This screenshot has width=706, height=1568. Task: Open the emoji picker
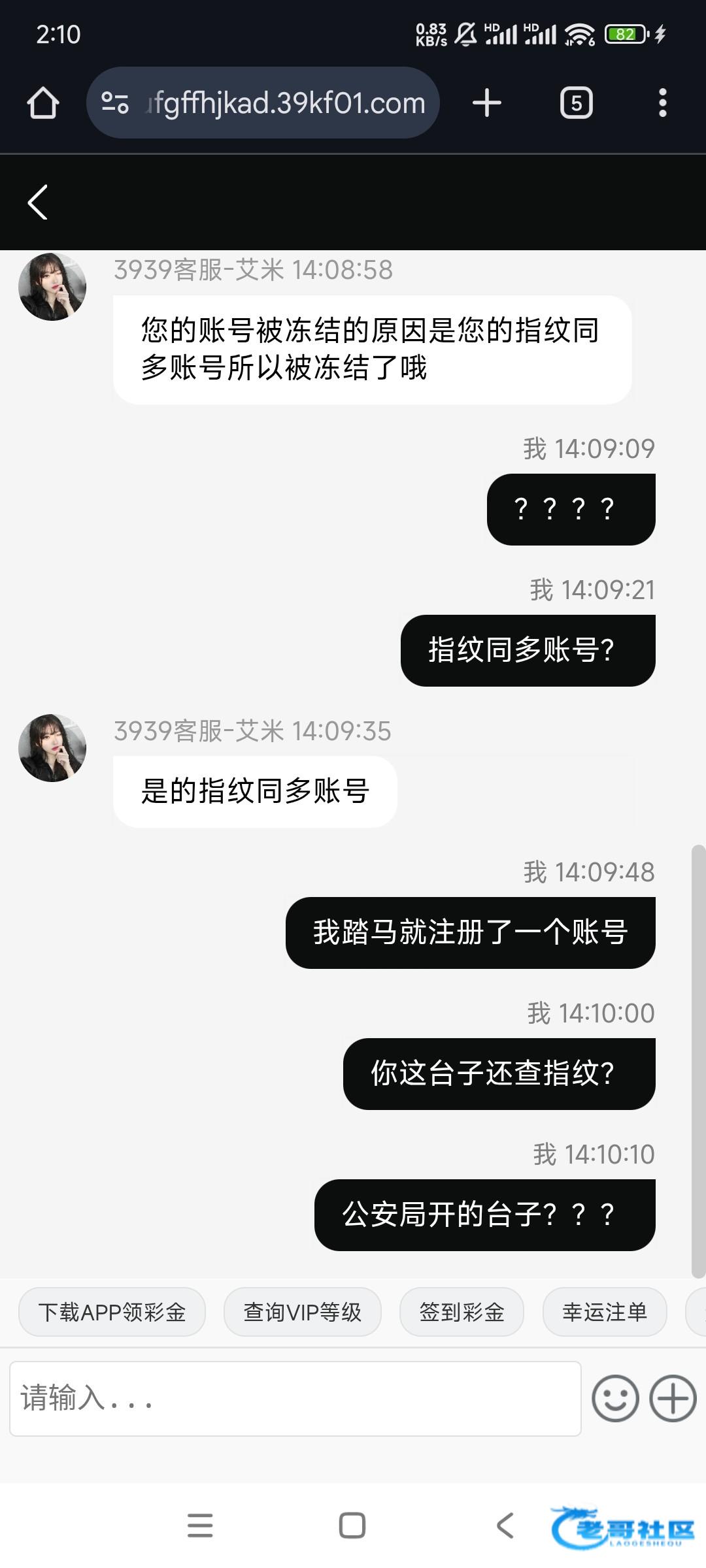[x=615, y=1399]
